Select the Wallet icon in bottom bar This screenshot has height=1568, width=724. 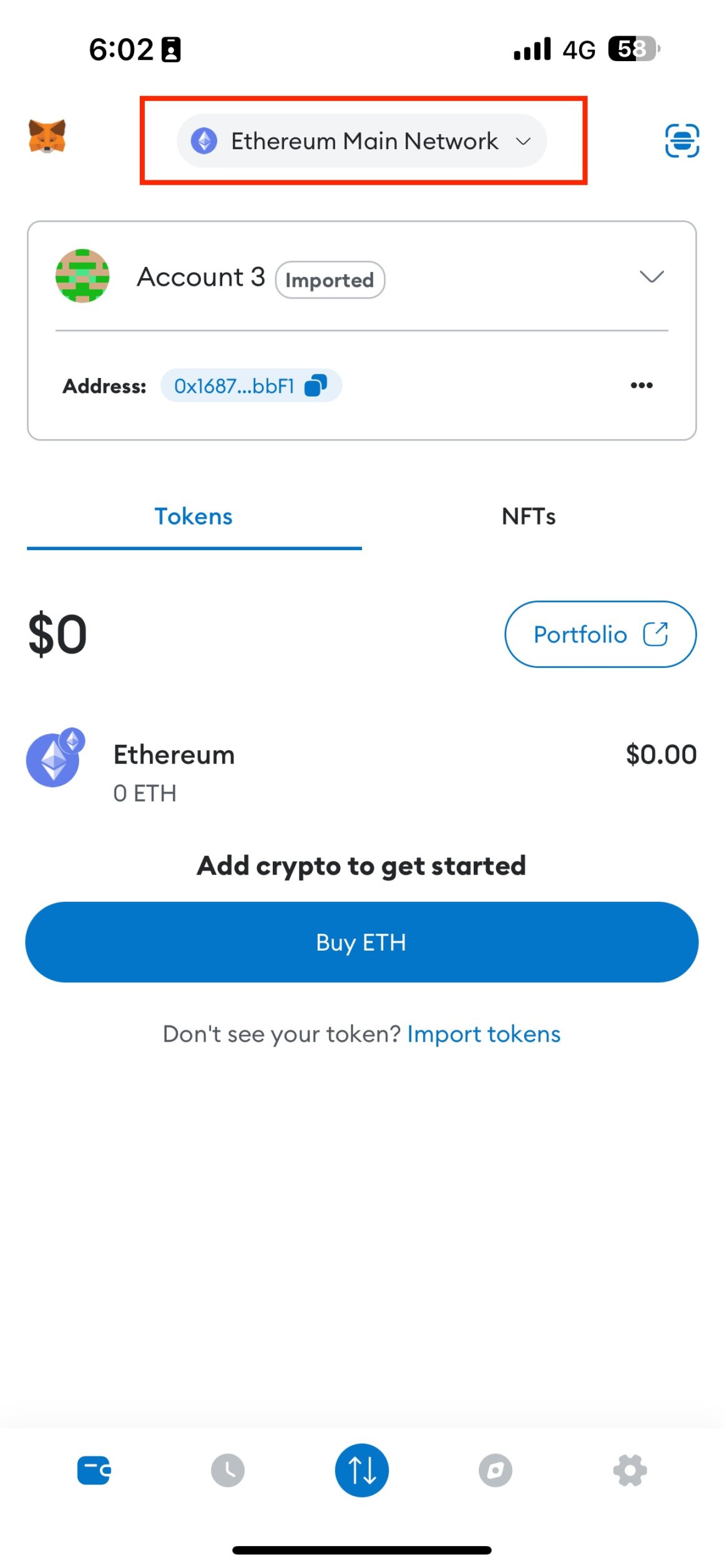point(92,1469)
